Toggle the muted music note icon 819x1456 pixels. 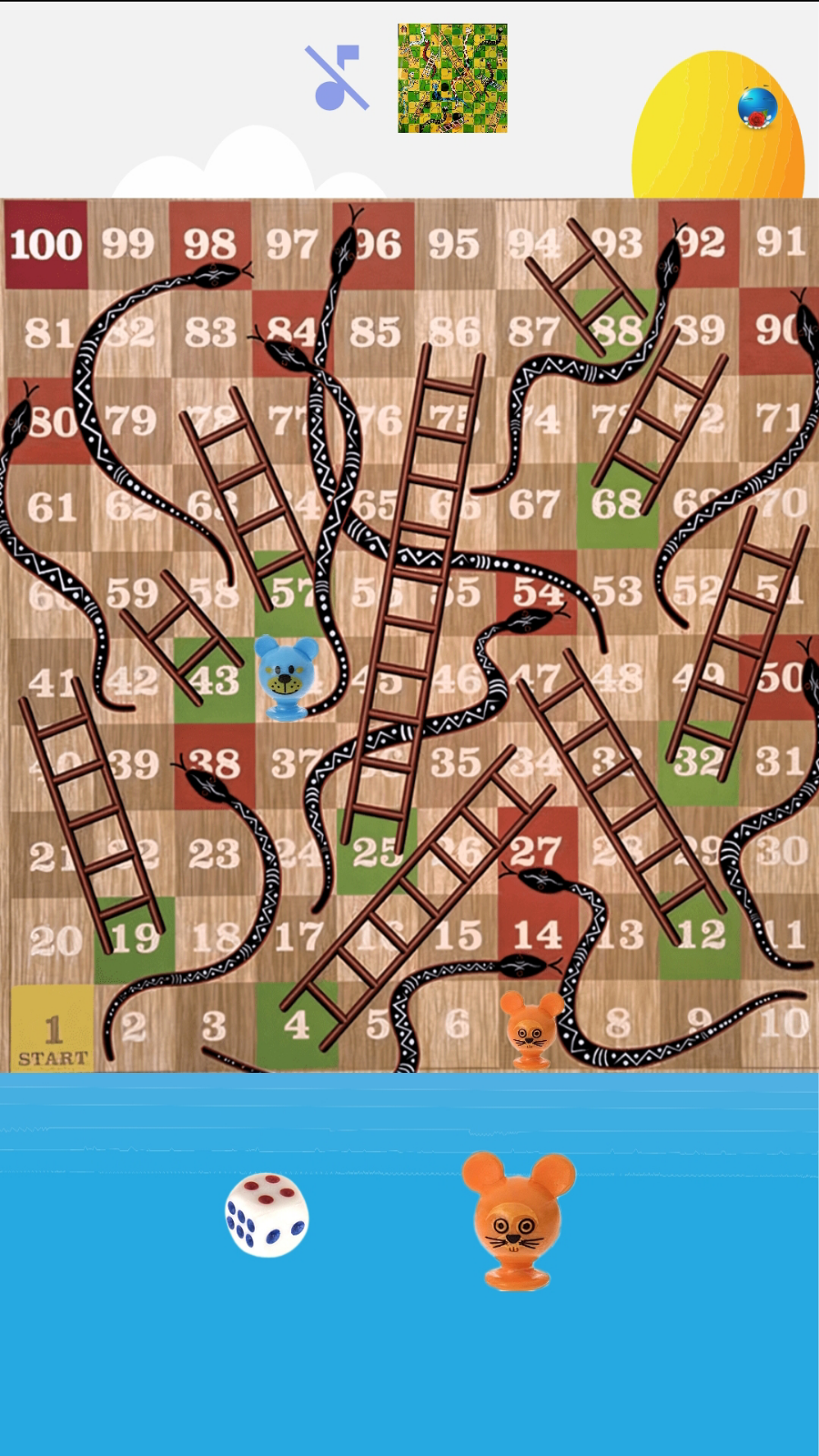pos(336,78)
